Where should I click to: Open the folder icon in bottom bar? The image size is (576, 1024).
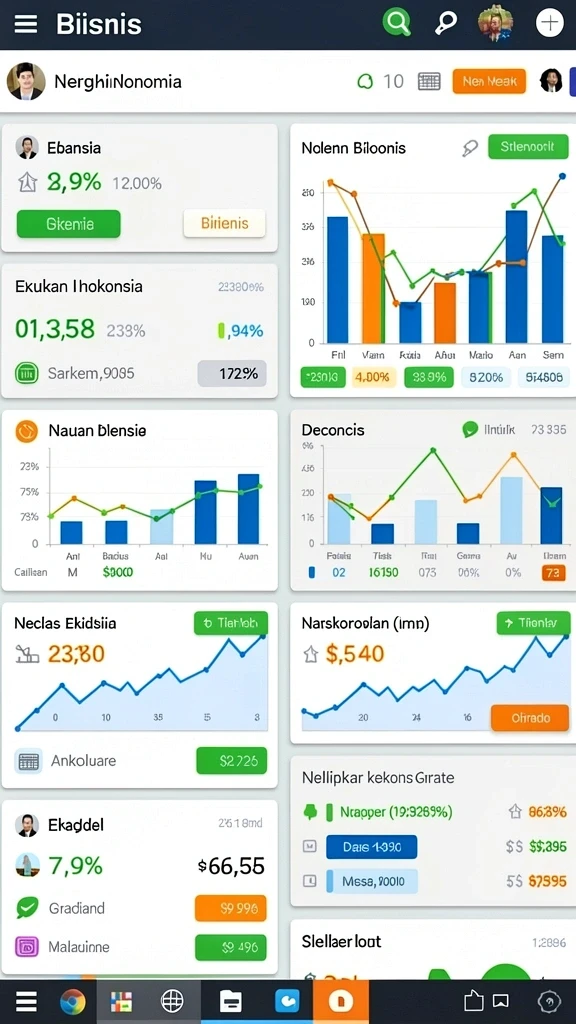tap(231, 1001)
